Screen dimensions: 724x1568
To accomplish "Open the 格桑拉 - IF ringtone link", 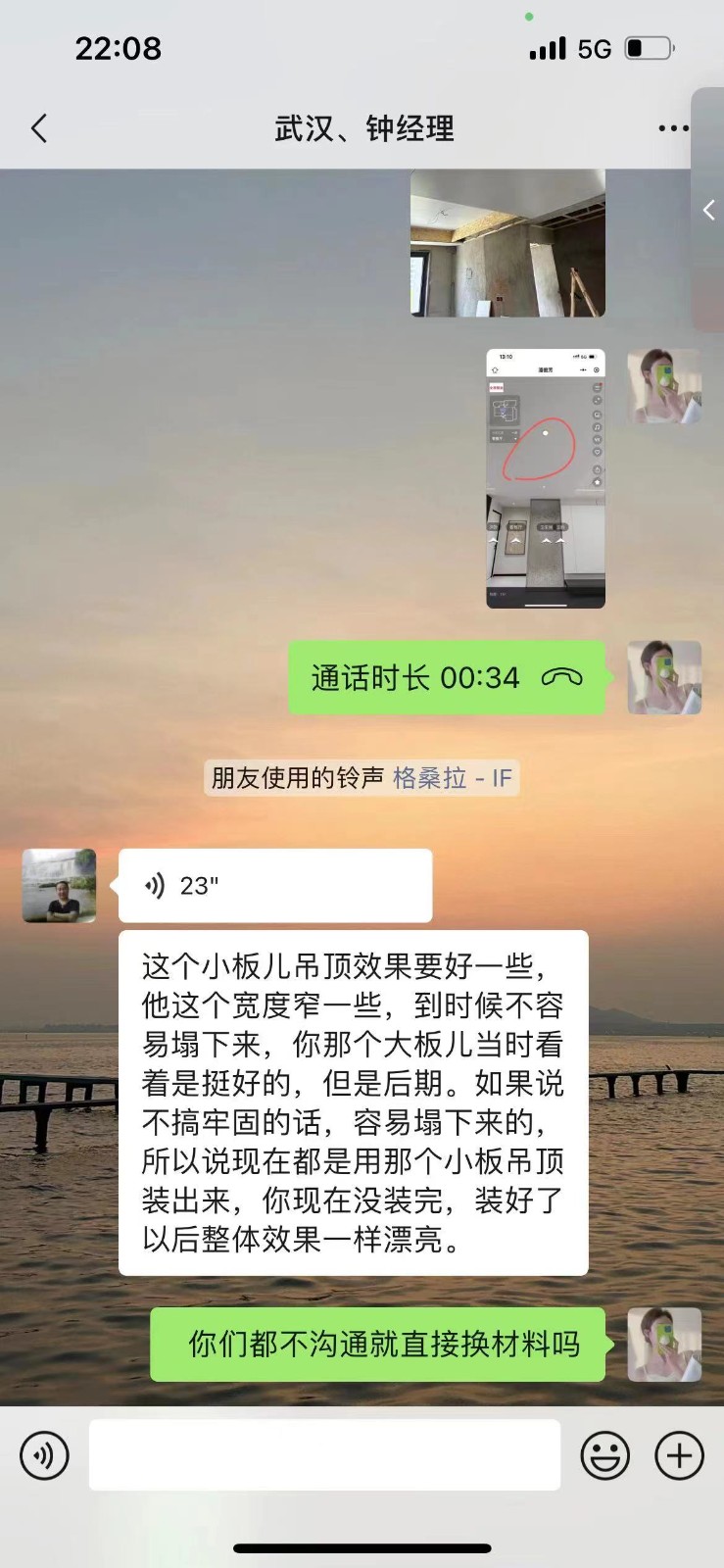I will [x=452, y=778].
